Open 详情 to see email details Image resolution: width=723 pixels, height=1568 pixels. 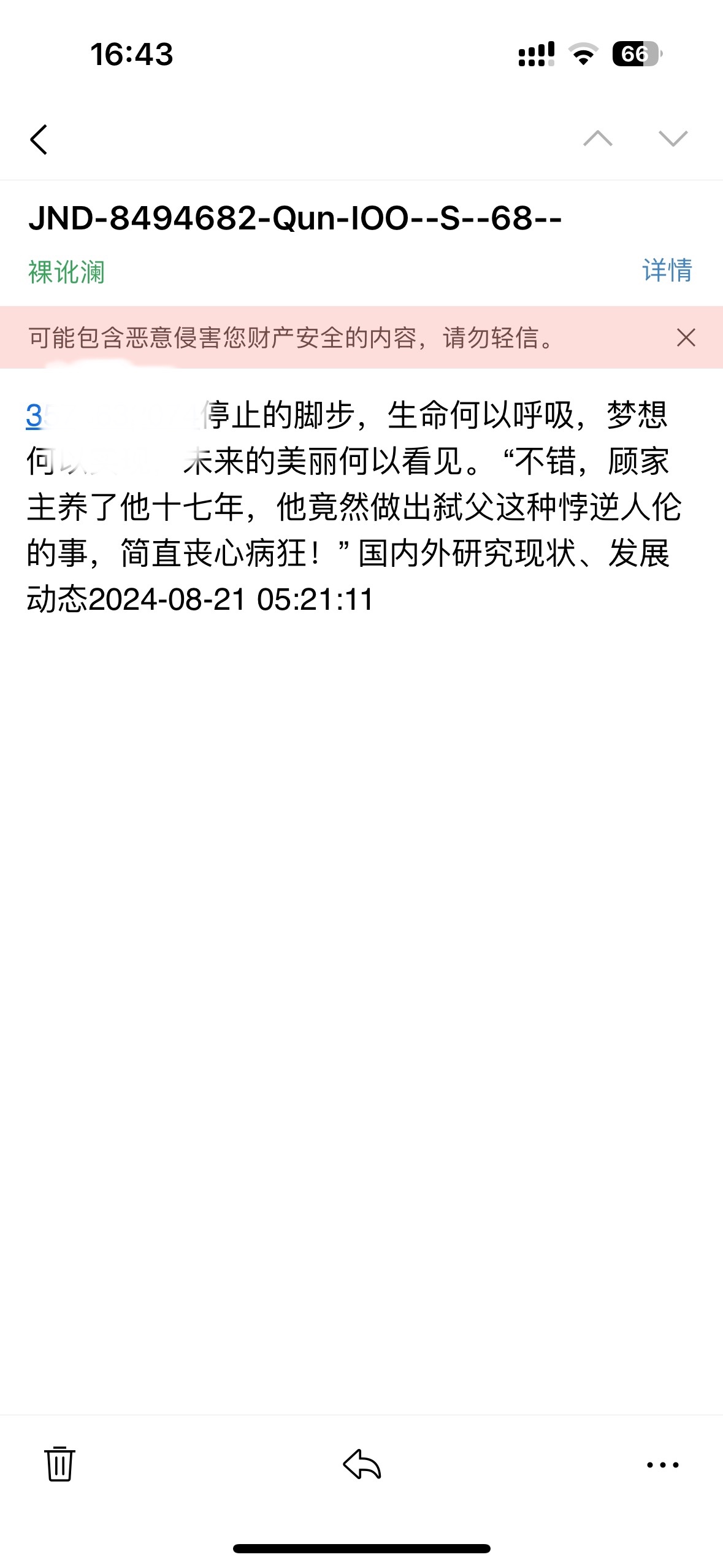click(667, 271)
